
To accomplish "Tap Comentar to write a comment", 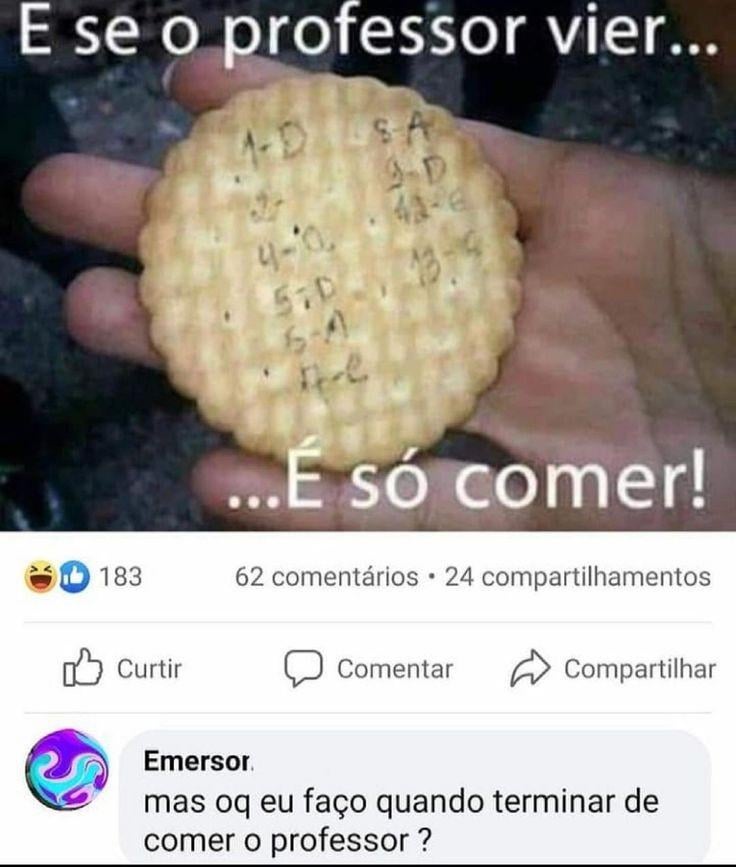I will 368,669.
